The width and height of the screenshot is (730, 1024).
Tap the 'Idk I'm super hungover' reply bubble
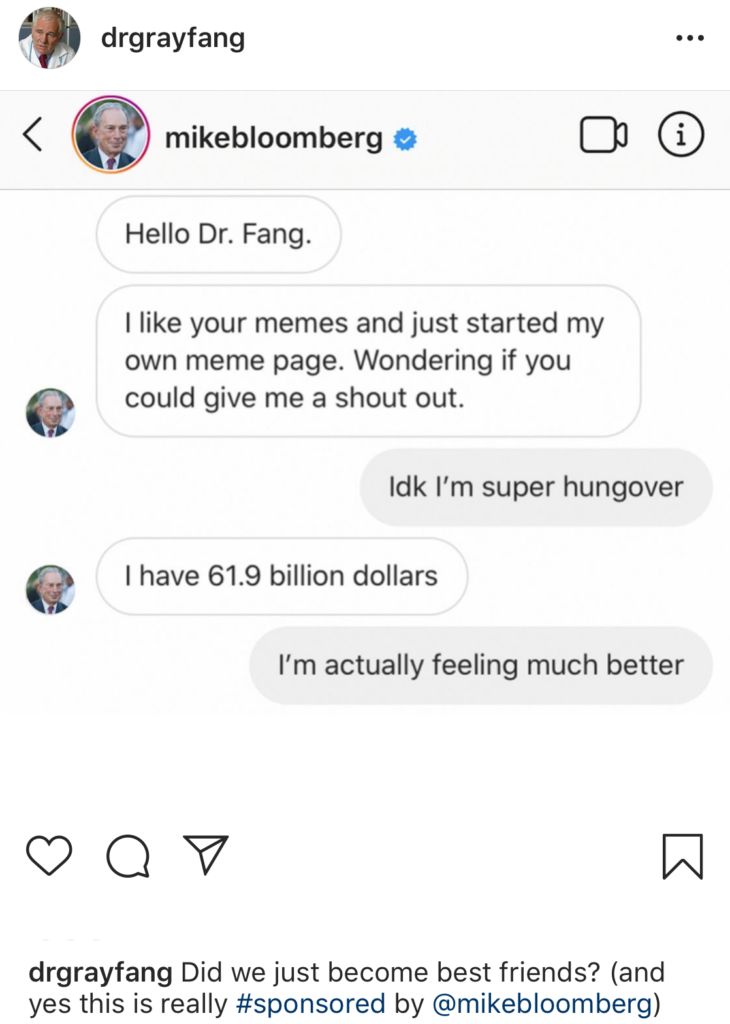(x=535, y=487)
